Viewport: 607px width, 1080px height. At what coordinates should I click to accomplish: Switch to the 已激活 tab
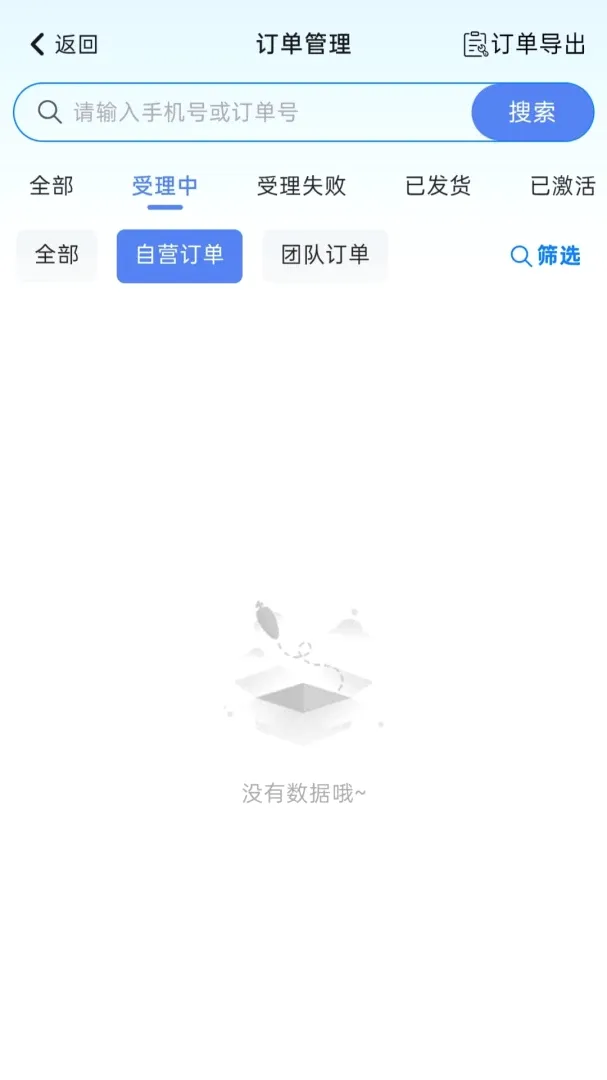point(562,186)
